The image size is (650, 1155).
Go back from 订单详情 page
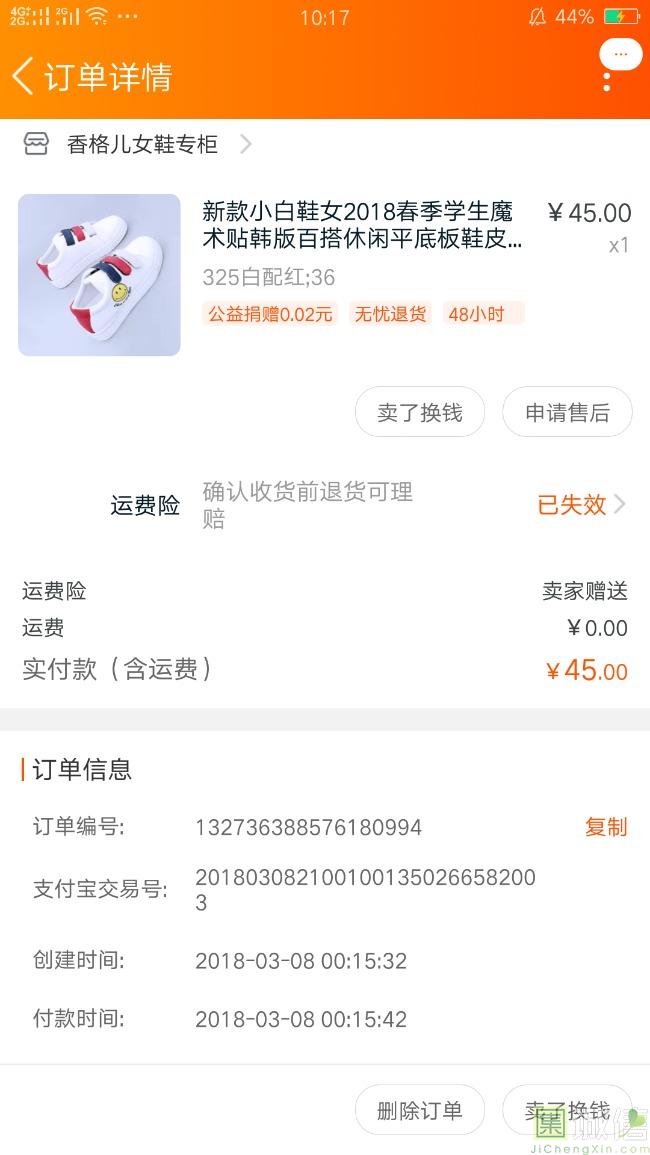[24, 77]
